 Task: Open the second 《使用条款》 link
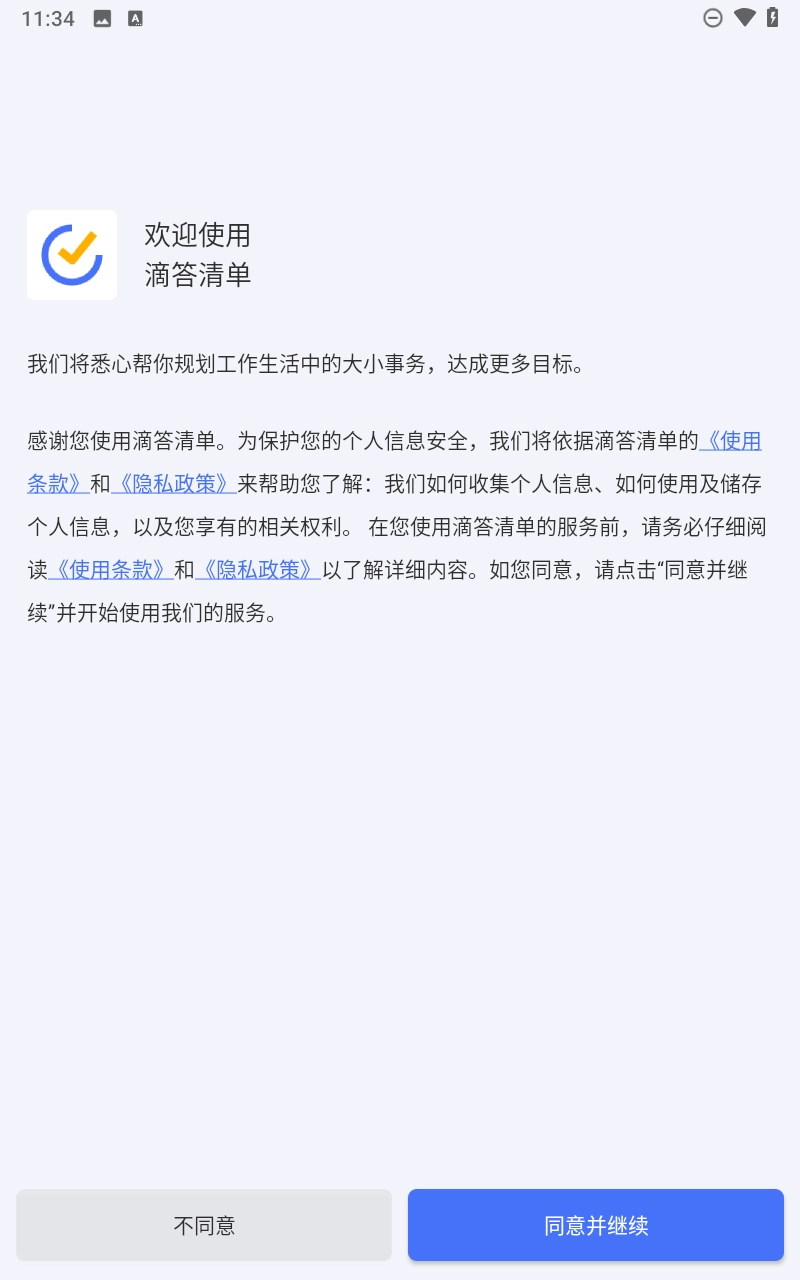(x=112, y=570)
